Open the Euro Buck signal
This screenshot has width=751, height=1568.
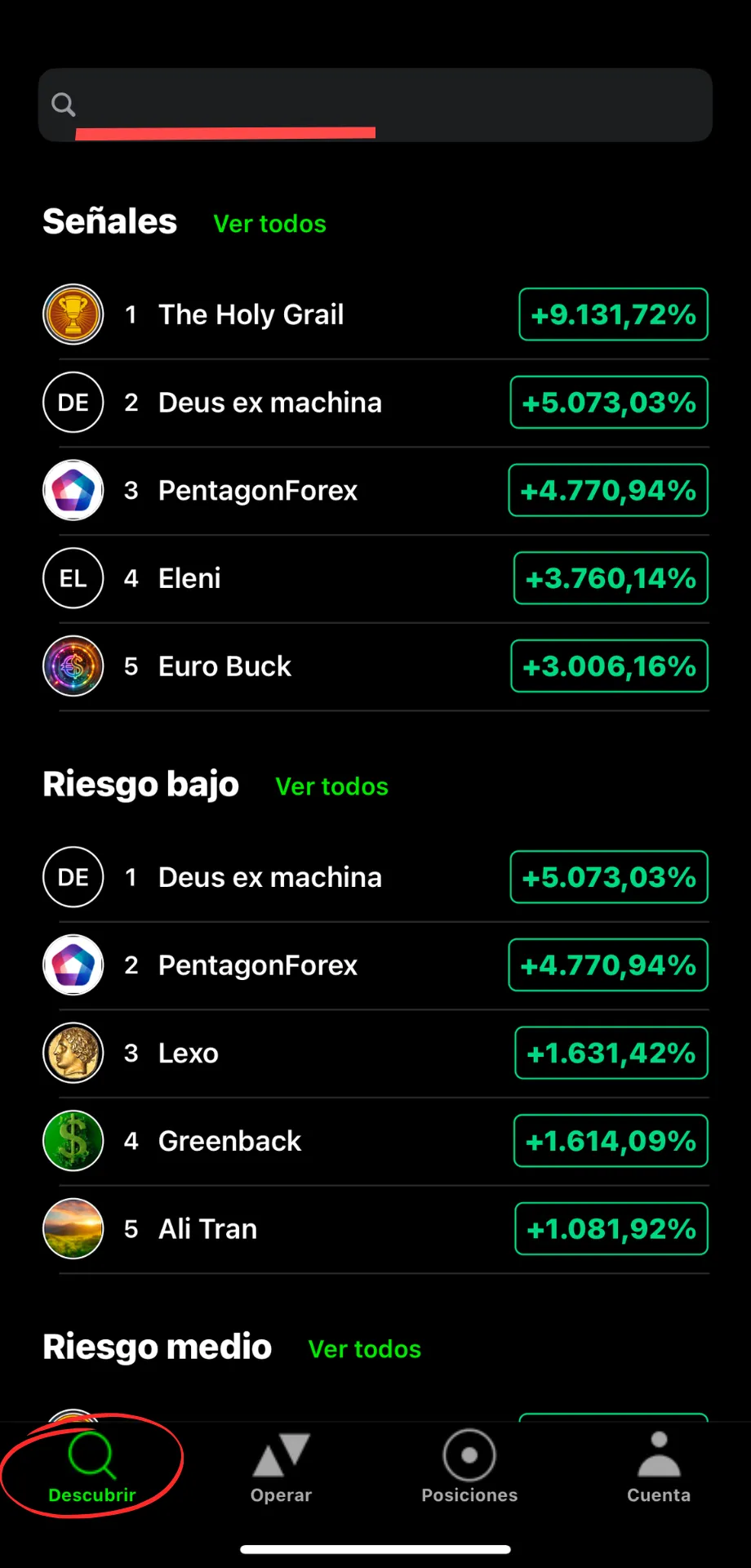point(375,666)
